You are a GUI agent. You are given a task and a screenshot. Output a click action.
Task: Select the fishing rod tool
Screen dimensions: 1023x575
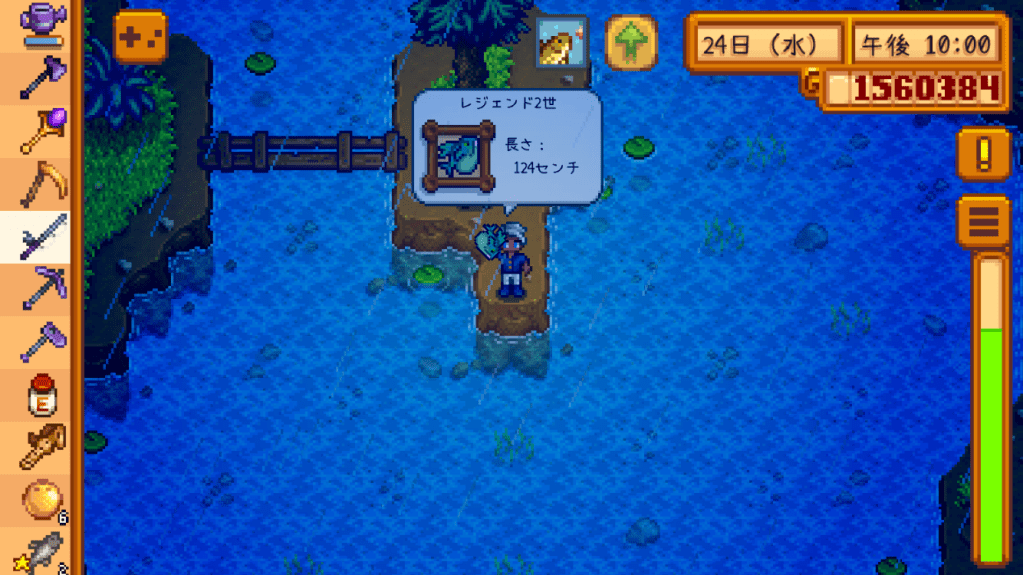(x=40, y=237)
